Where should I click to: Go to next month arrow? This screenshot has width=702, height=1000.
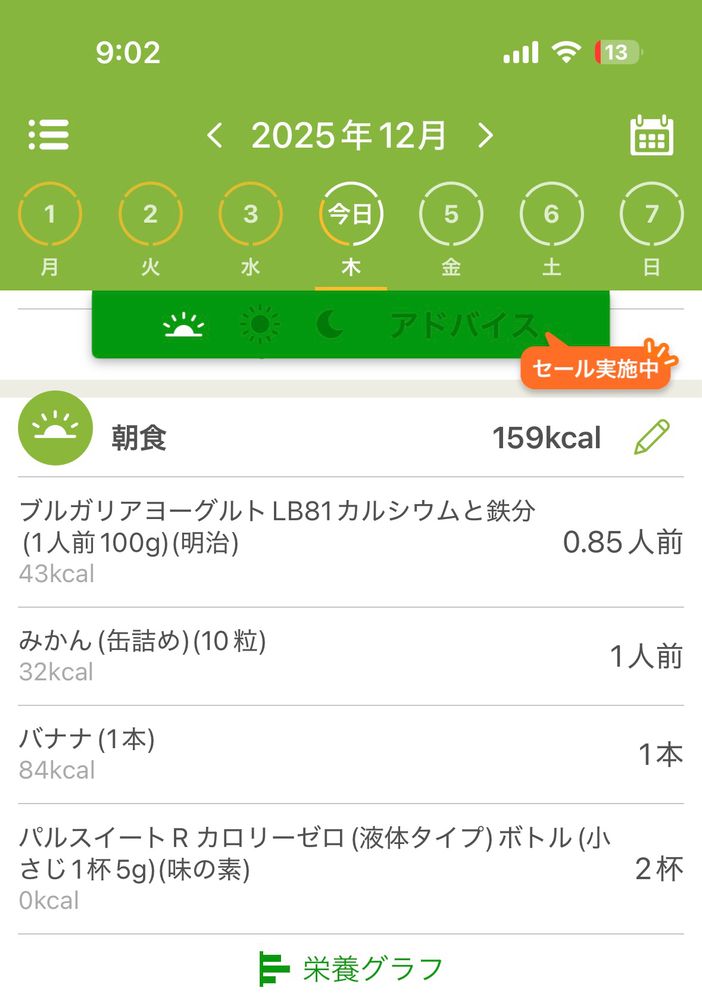click(x=485, y=135)
